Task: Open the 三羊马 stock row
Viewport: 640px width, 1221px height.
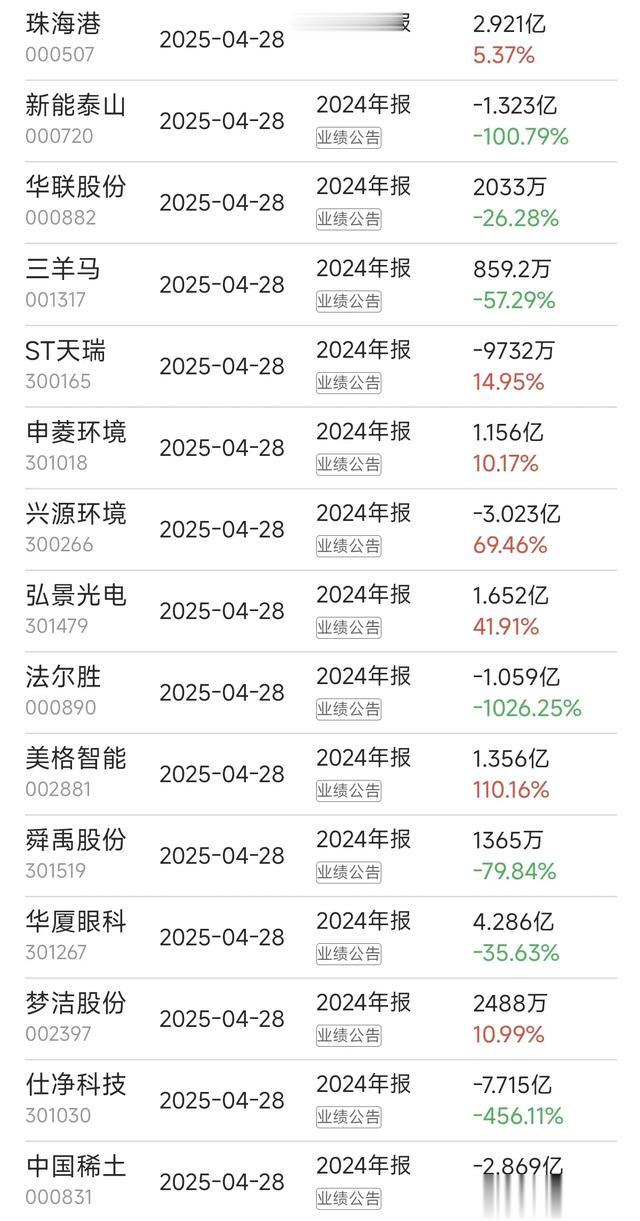Action: (x=320, y=285)
